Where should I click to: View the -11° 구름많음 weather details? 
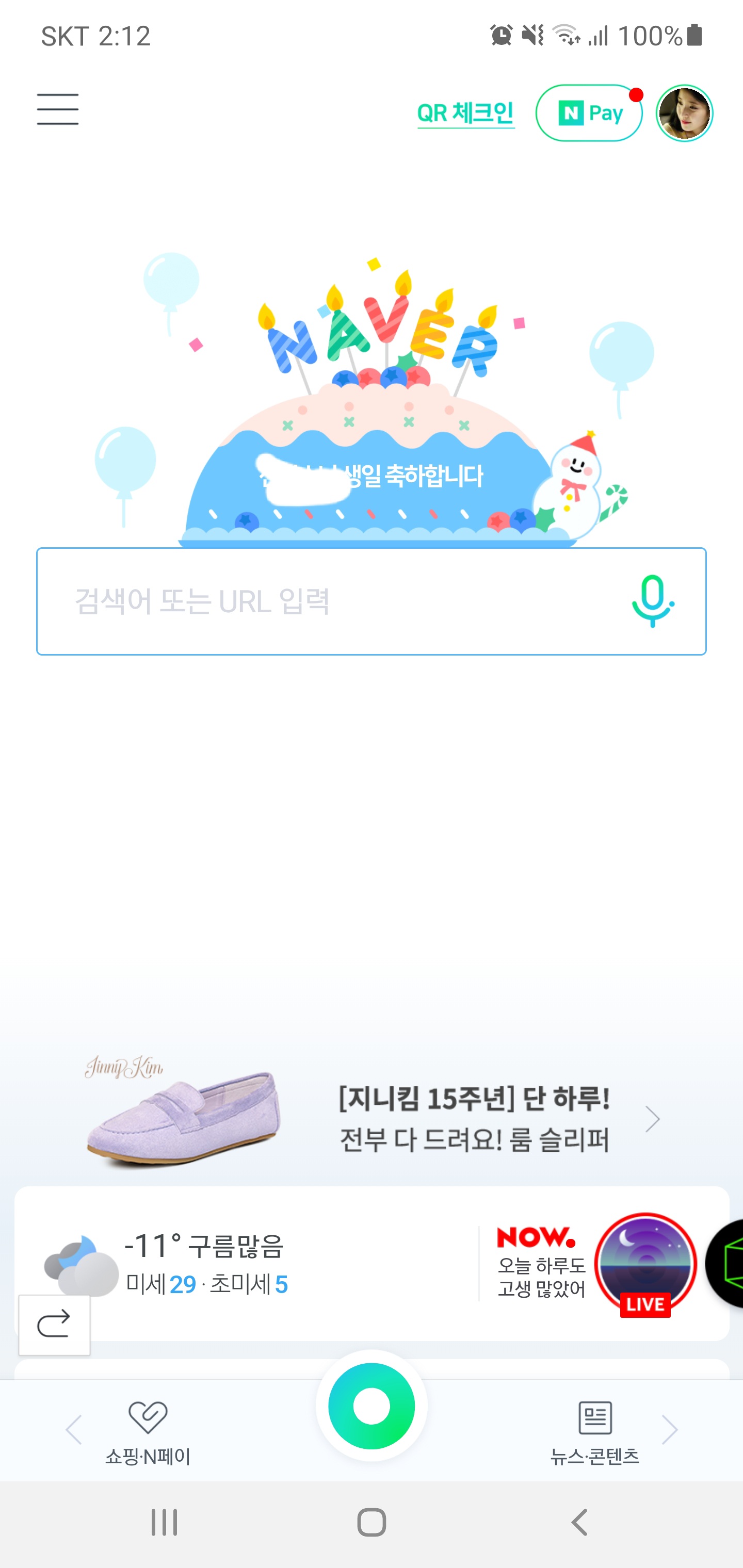coord(204,1263)
